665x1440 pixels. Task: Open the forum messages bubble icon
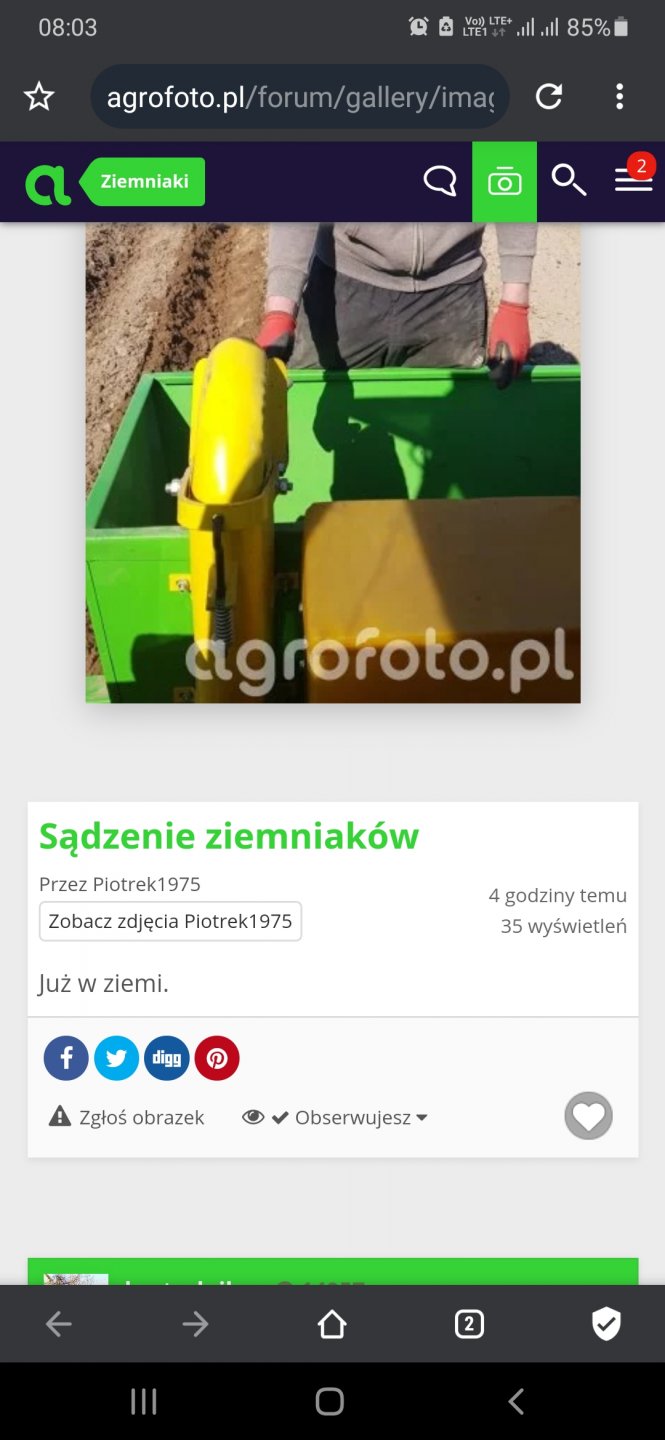(x=440, y=182)
